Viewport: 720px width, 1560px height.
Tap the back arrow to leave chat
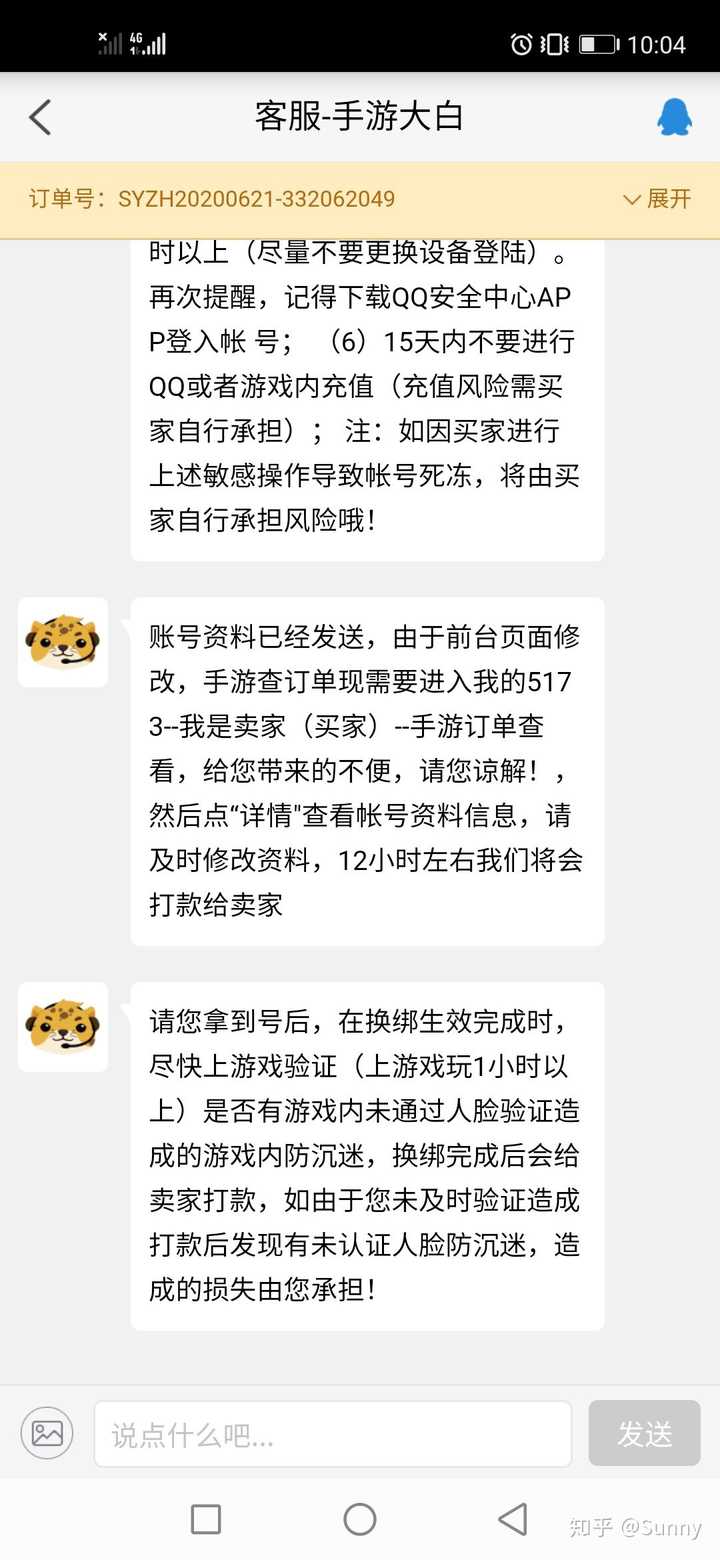coord(40,117)
